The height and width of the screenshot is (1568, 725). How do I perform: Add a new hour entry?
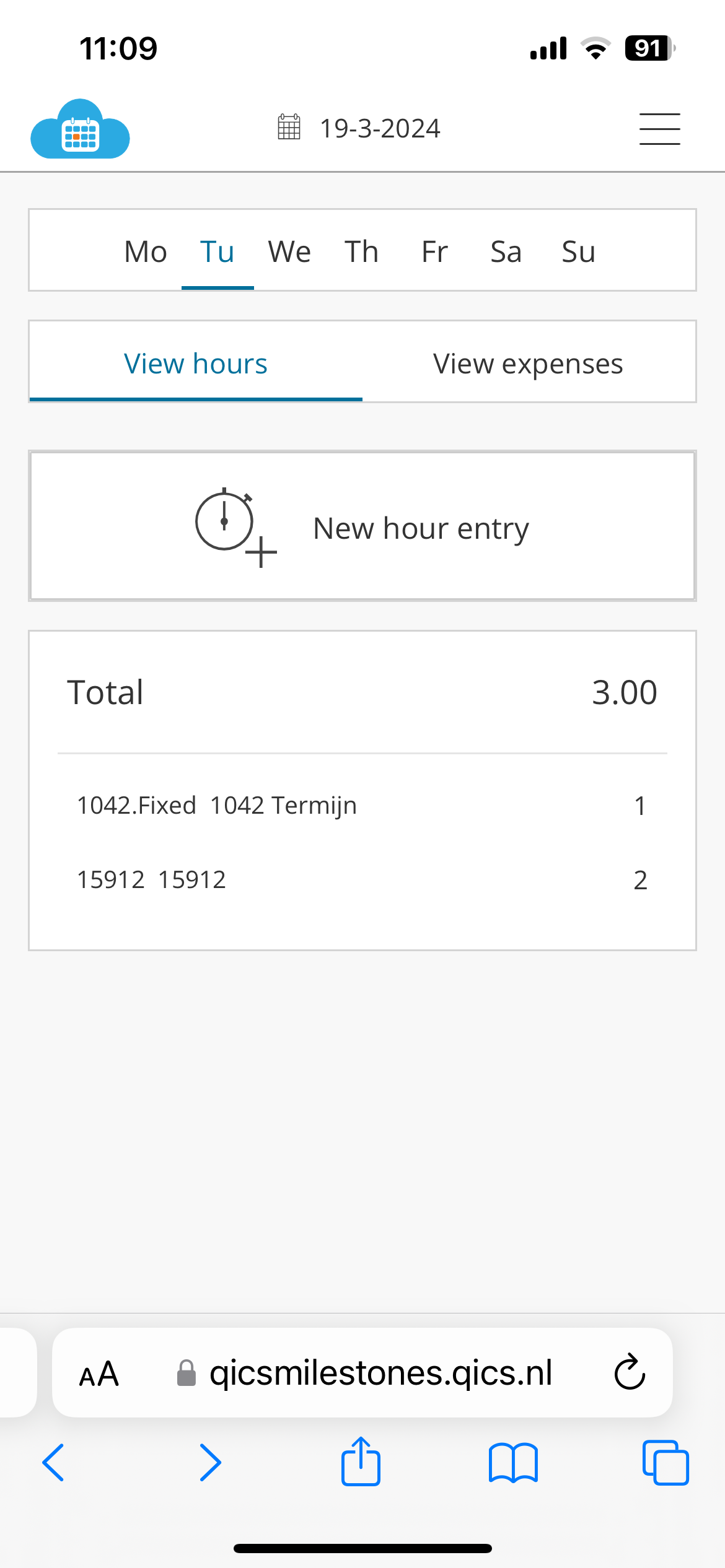(x=362, y=526)
